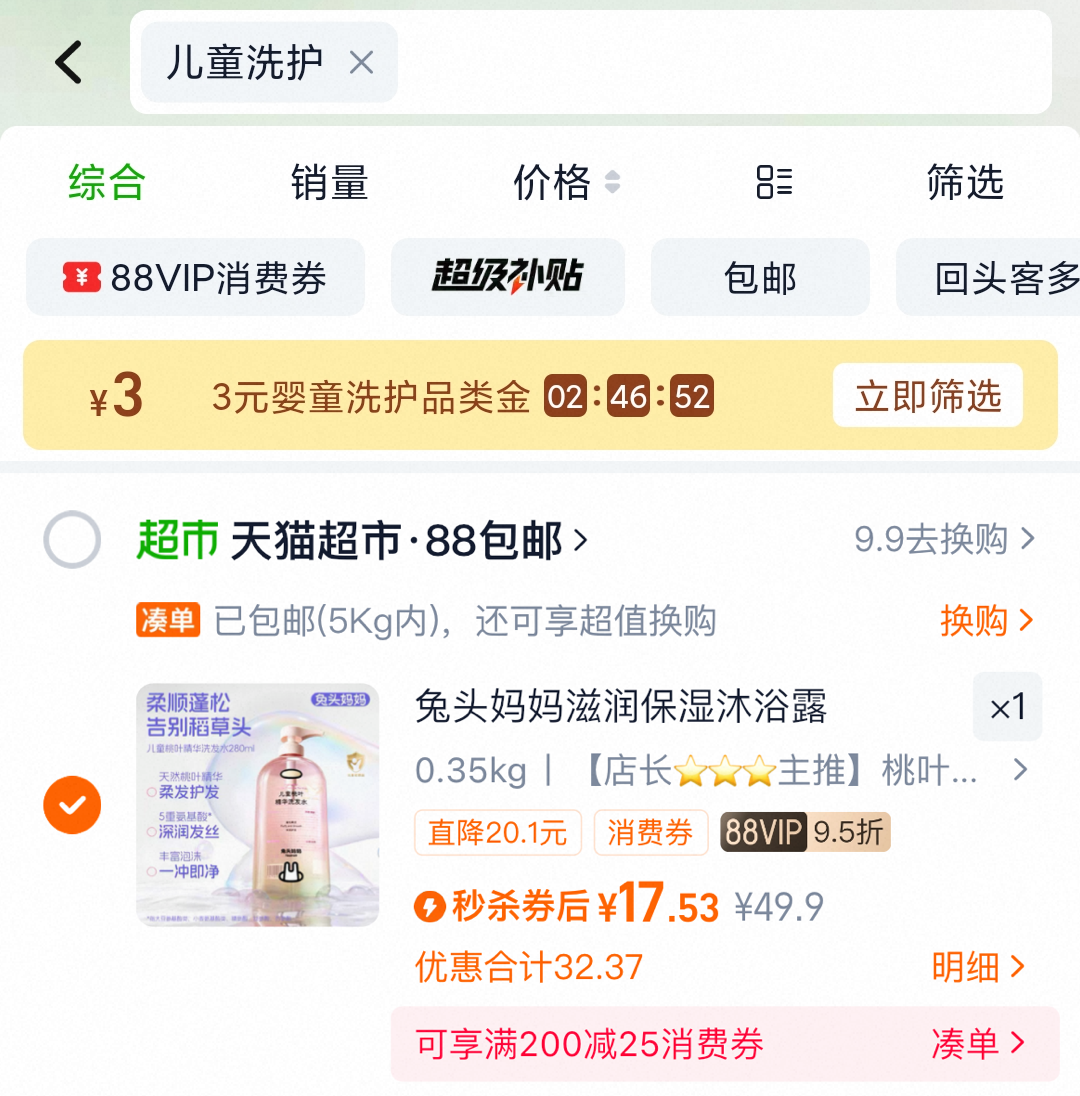Filter by 包邮 free shipping
Screen dimensions: 1080x1096
click(x=760, y=277)
